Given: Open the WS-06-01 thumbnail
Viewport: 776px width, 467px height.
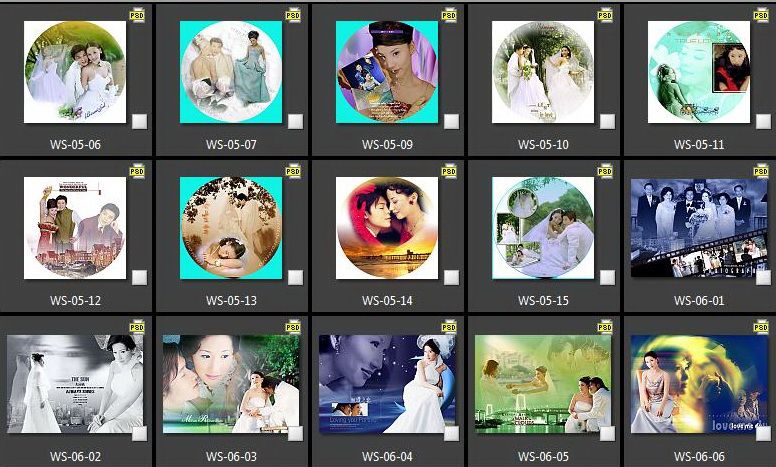Looking at the screenshot, I should [699, 228].
